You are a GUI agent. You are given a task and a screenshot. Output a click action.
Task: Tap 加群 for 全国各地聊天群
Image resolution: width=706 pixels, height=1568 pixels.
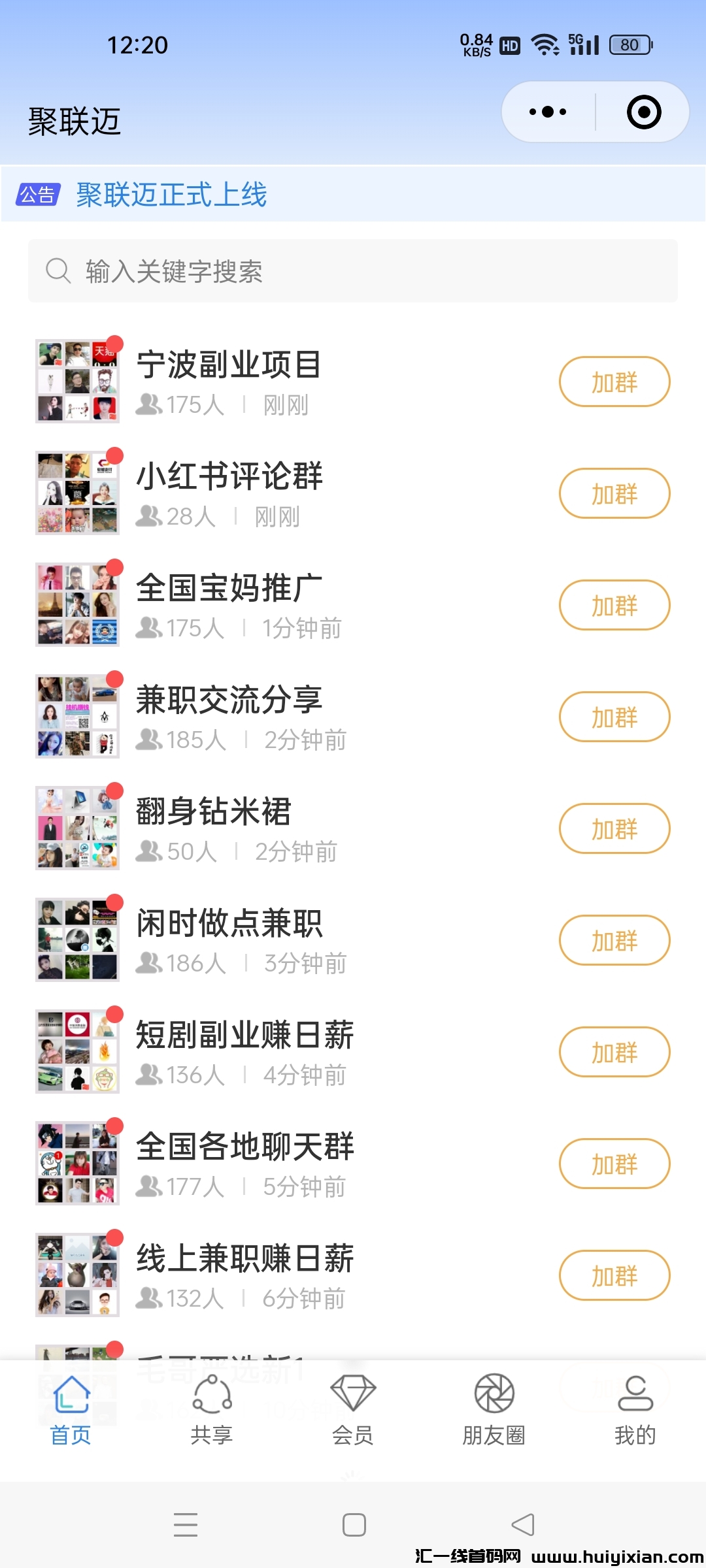(x=614, y=1164)
